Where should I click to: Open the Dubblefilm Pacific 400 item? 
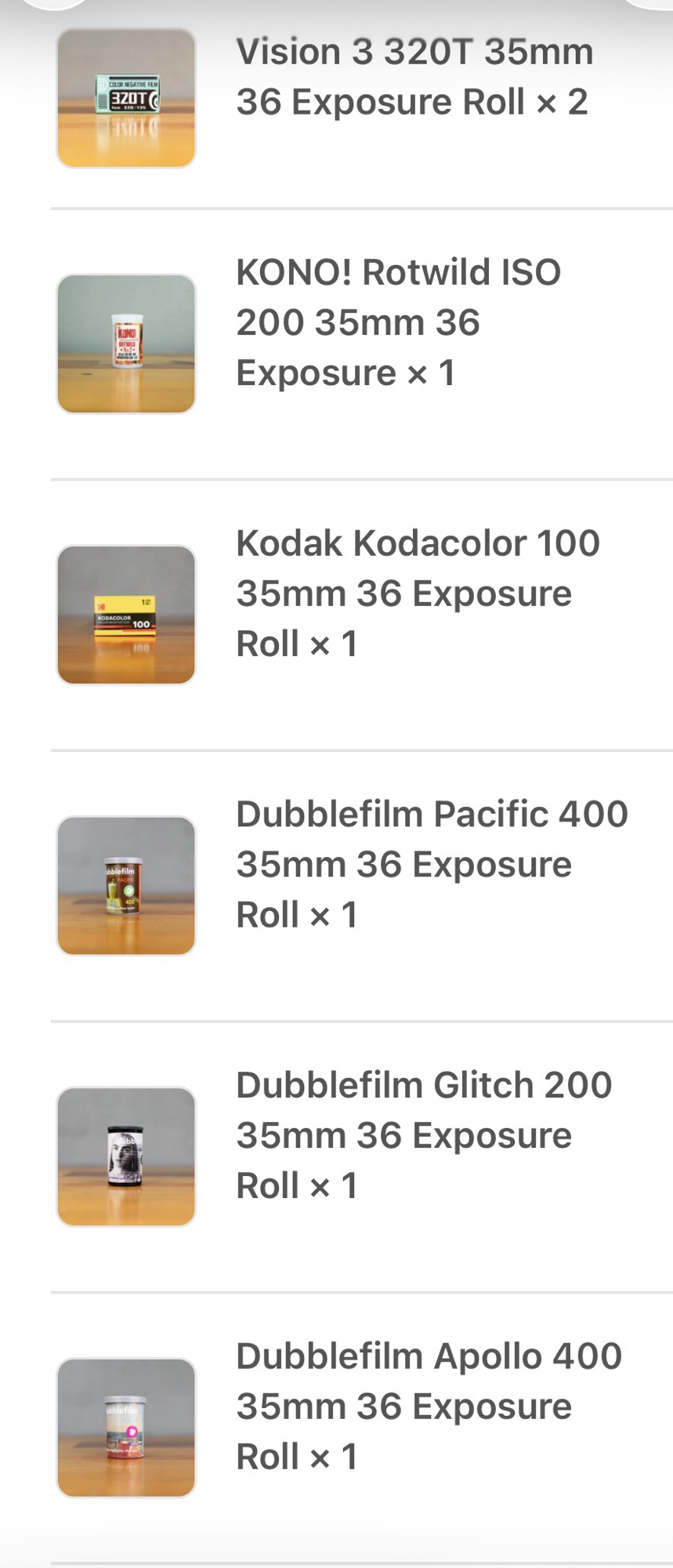coord(431,864)
